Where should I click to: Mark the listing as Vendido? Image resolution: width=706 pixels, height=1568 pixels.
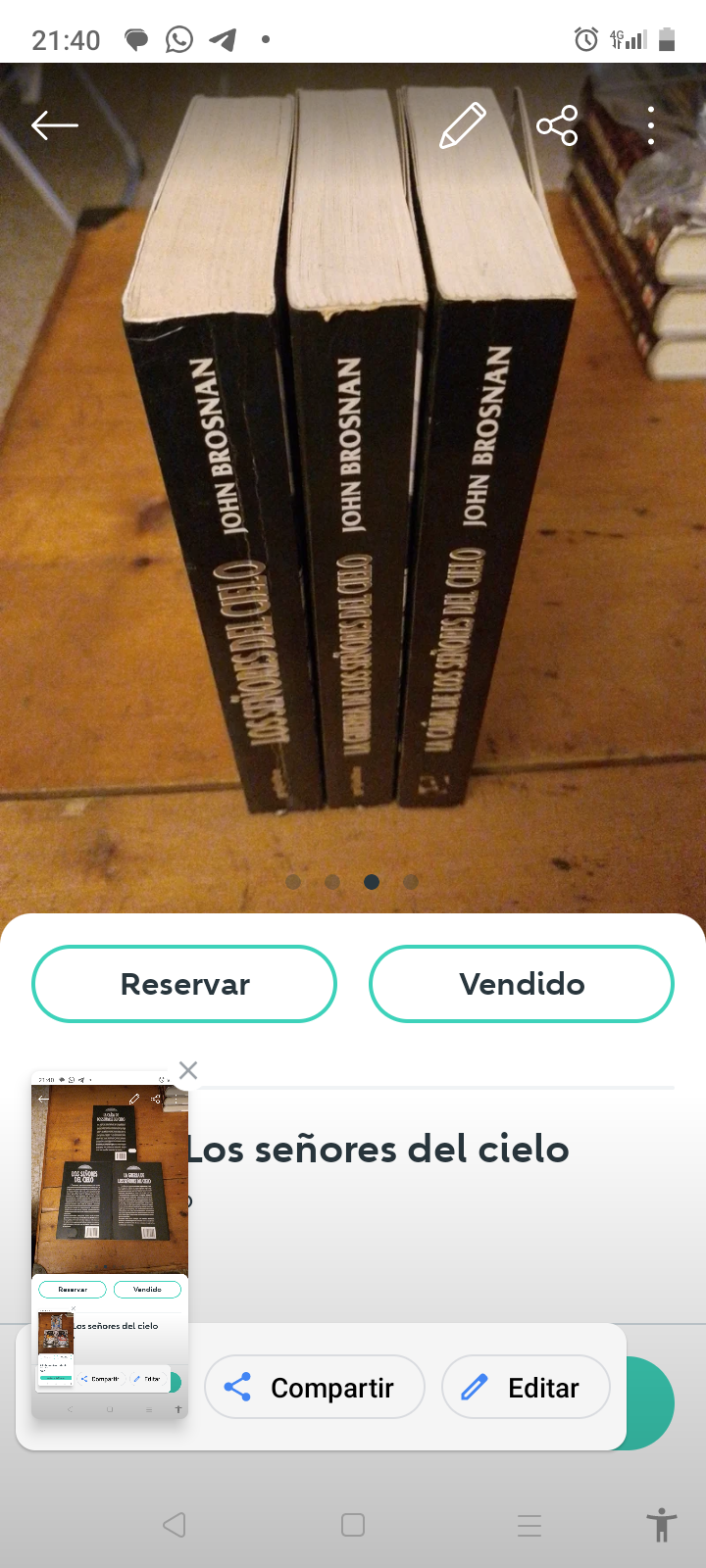point(521,983)
